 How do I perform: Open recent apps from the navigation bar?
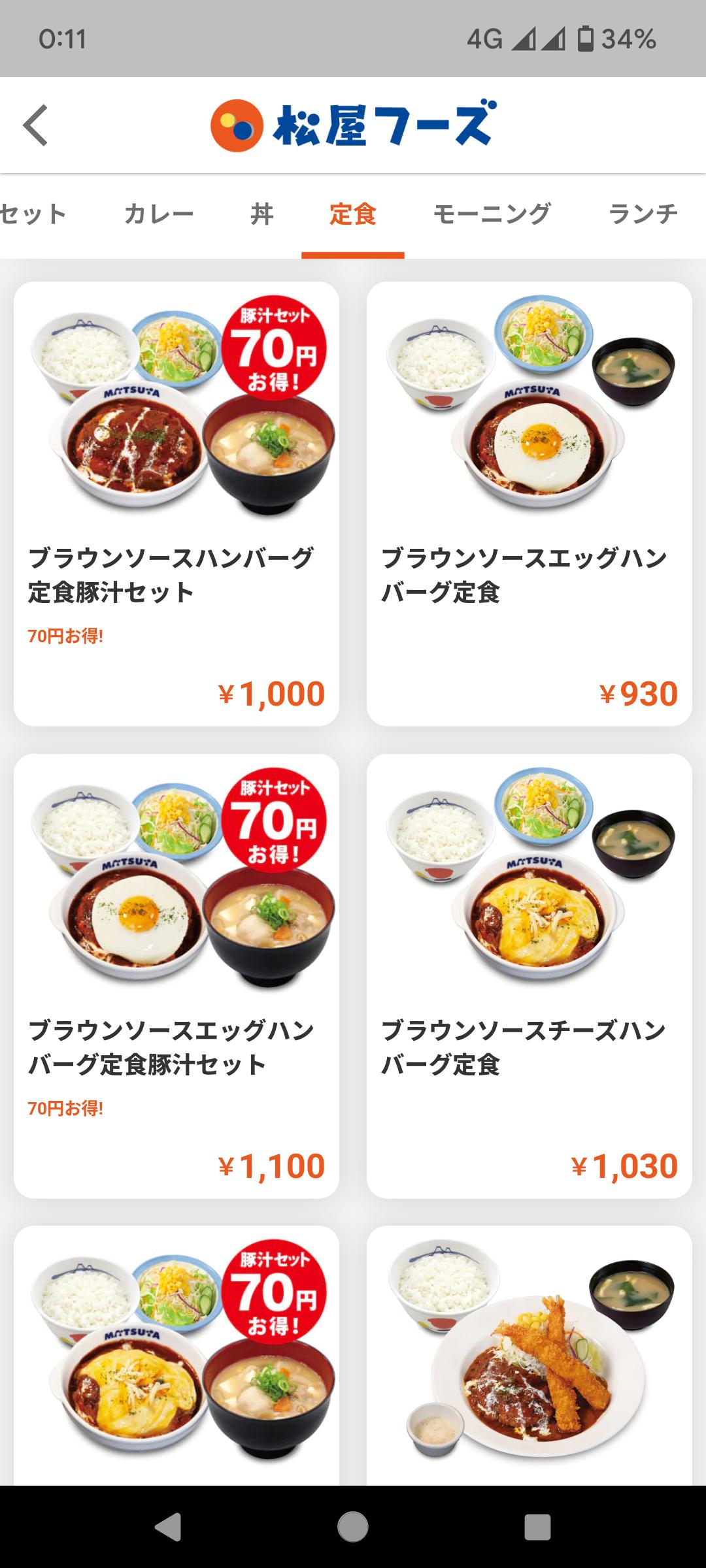click(537, 1527)
